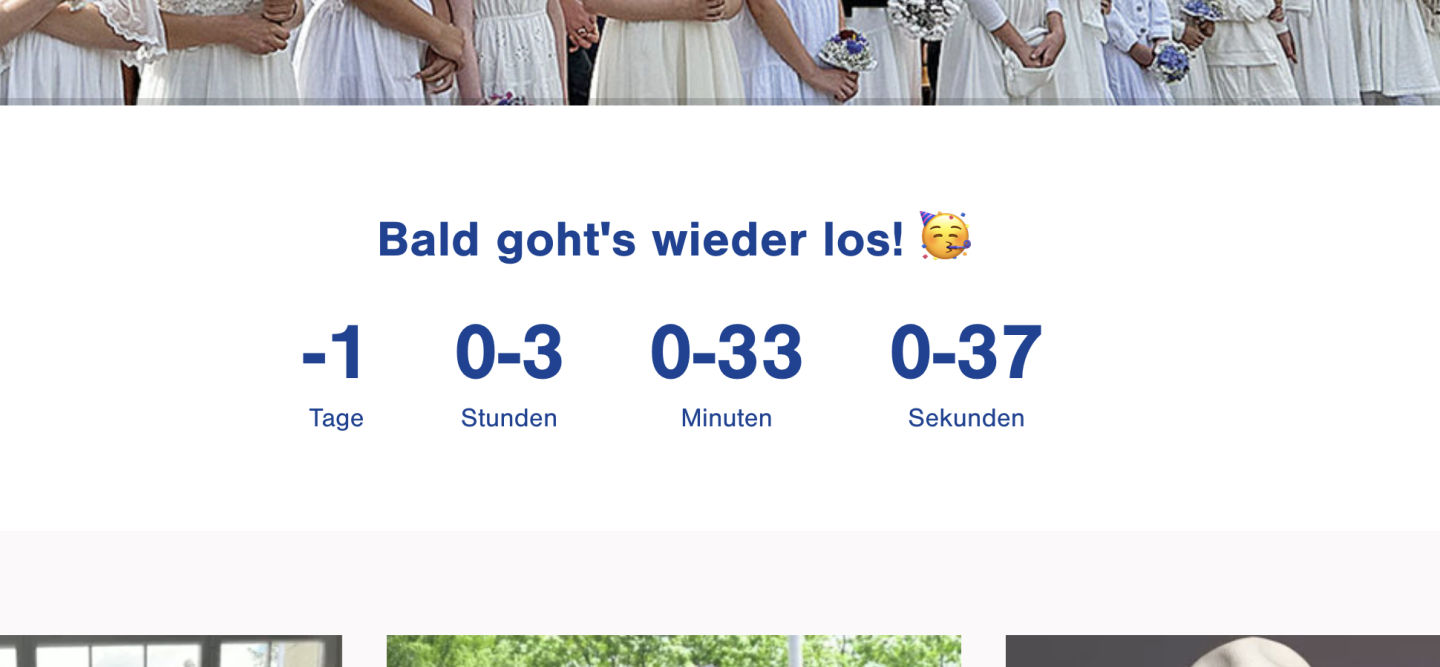Screen dimensions: 1440x667
Task: Open the dark image tile with white object
Action: pyautogui.click(x=1222, y=651)
